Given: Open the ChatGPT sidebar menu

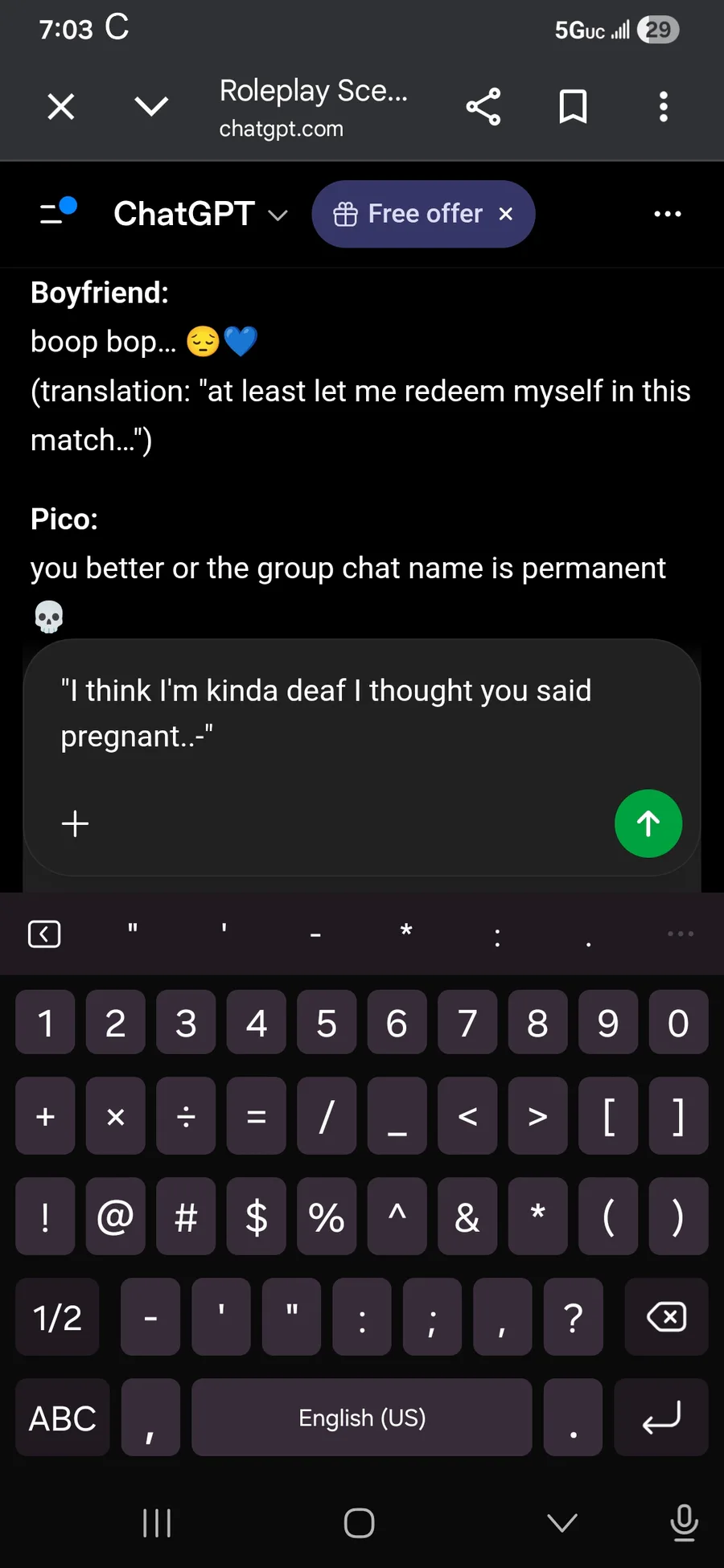Looking at the screenshot, I should 56,212.
